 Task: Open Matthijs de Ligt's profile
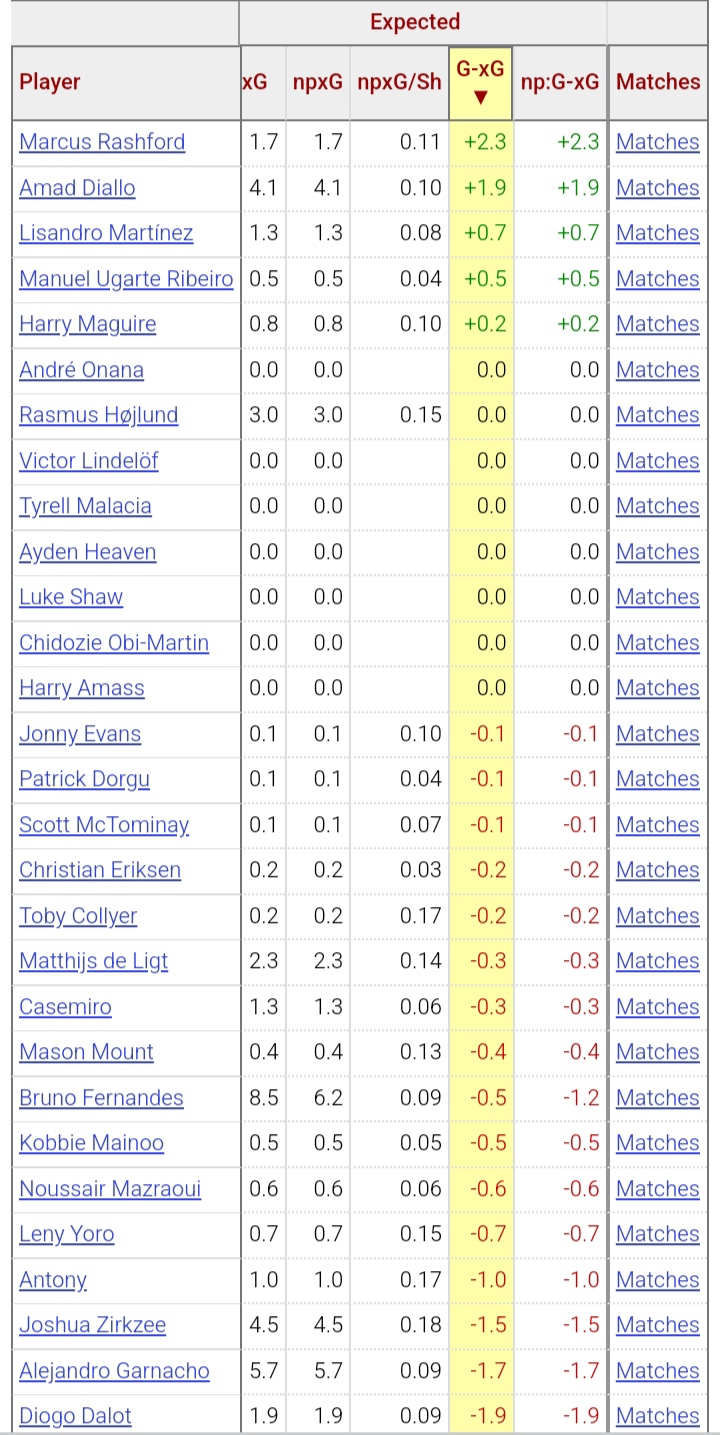pos(93,961)
